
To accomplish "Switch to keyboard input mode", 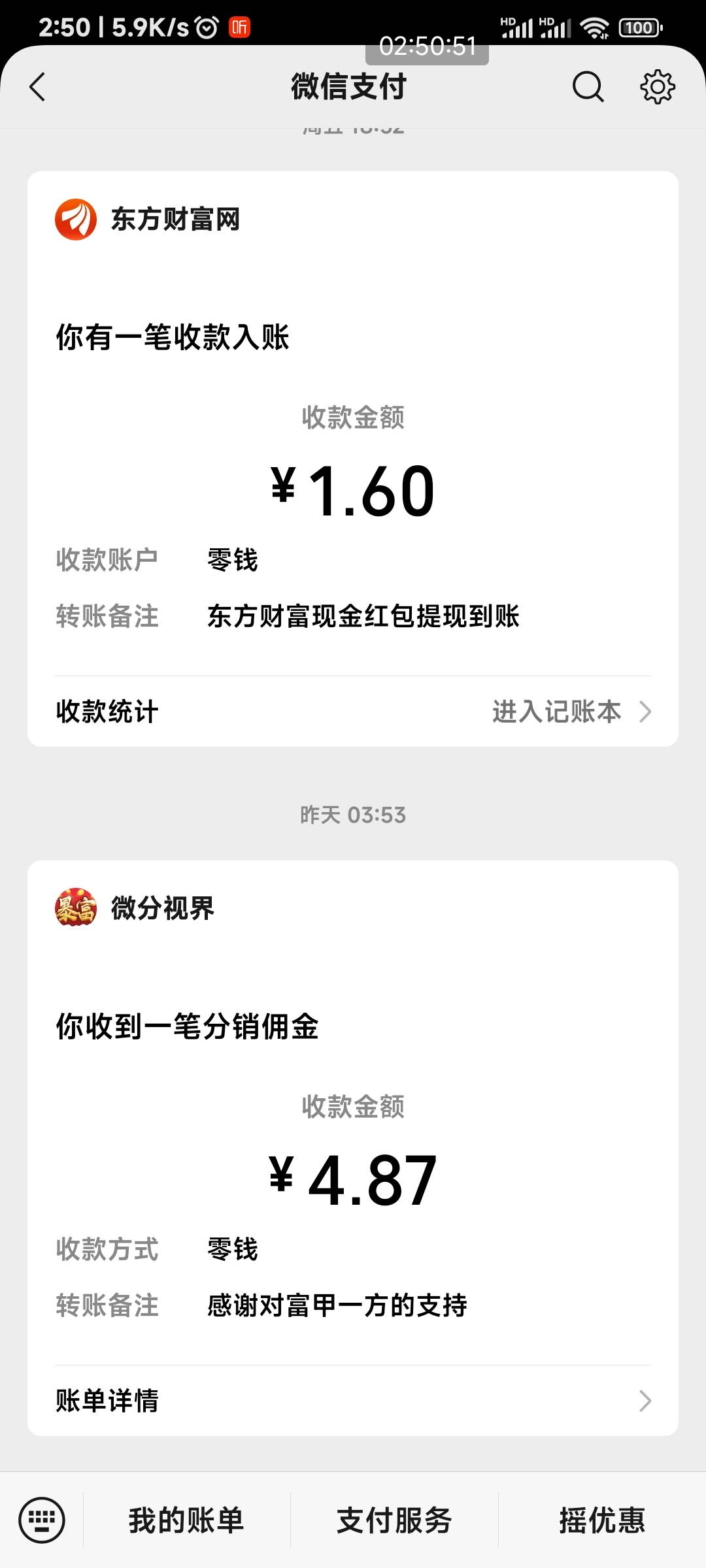I will [42, 1520].
